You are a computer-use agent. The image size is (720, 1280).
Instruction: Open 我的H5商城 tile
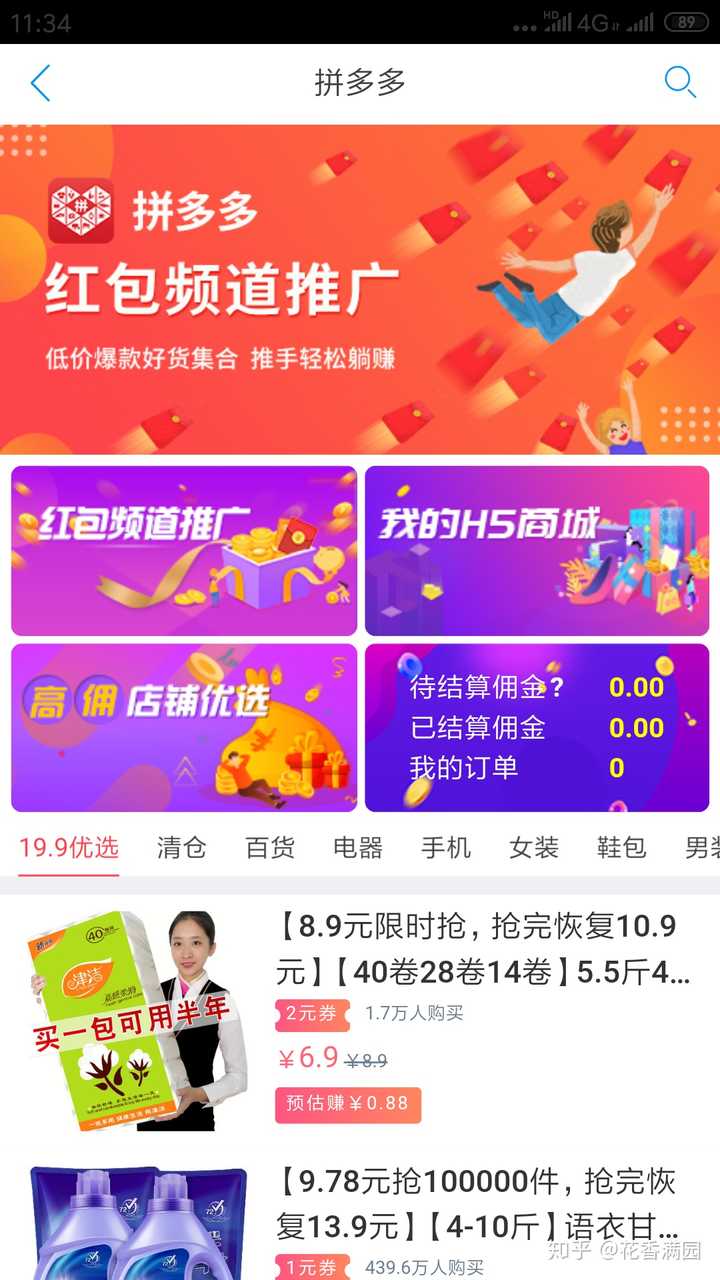tap(537, 551)
